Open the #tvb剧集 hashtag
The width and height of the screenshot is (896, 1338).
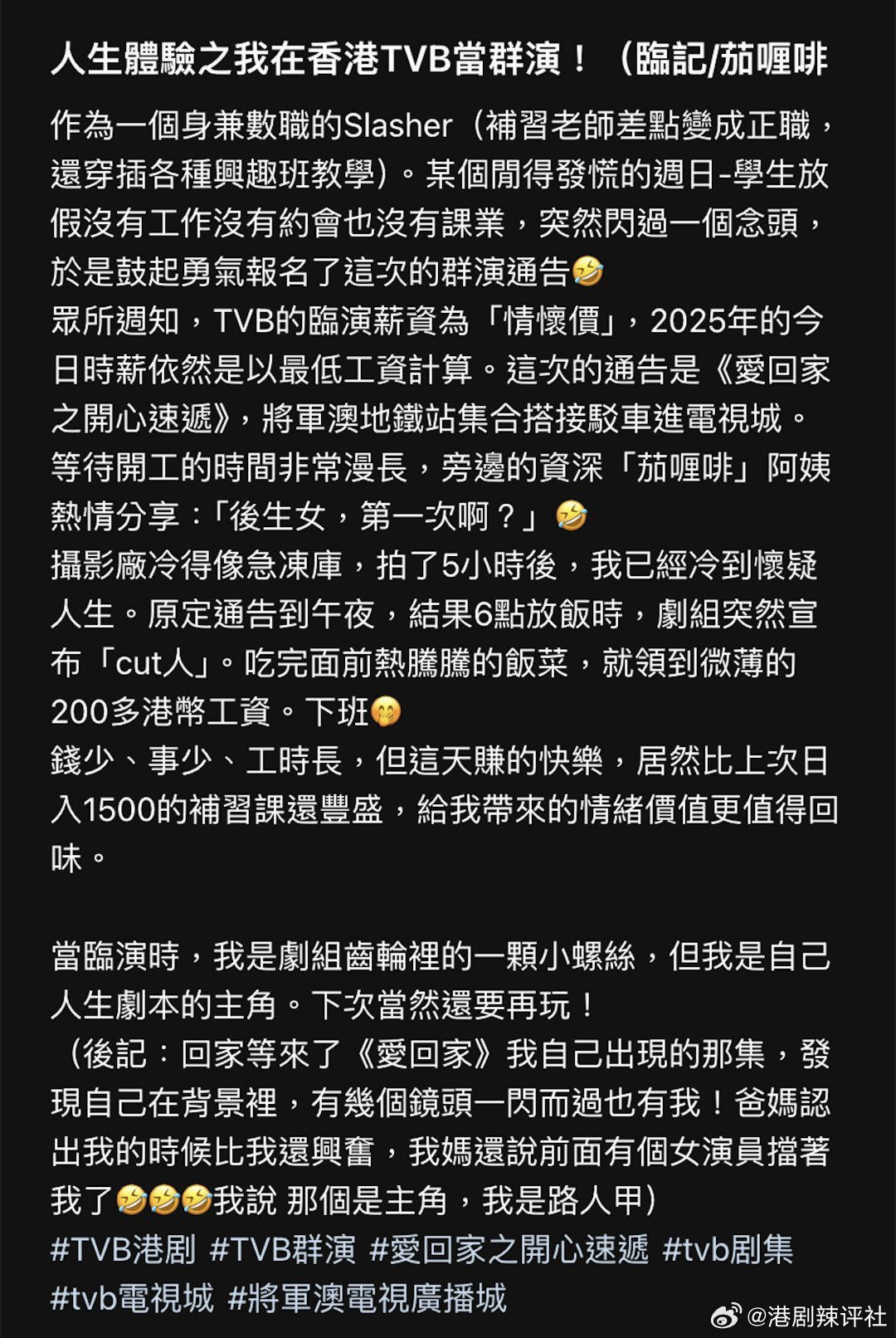point(728,1249)
